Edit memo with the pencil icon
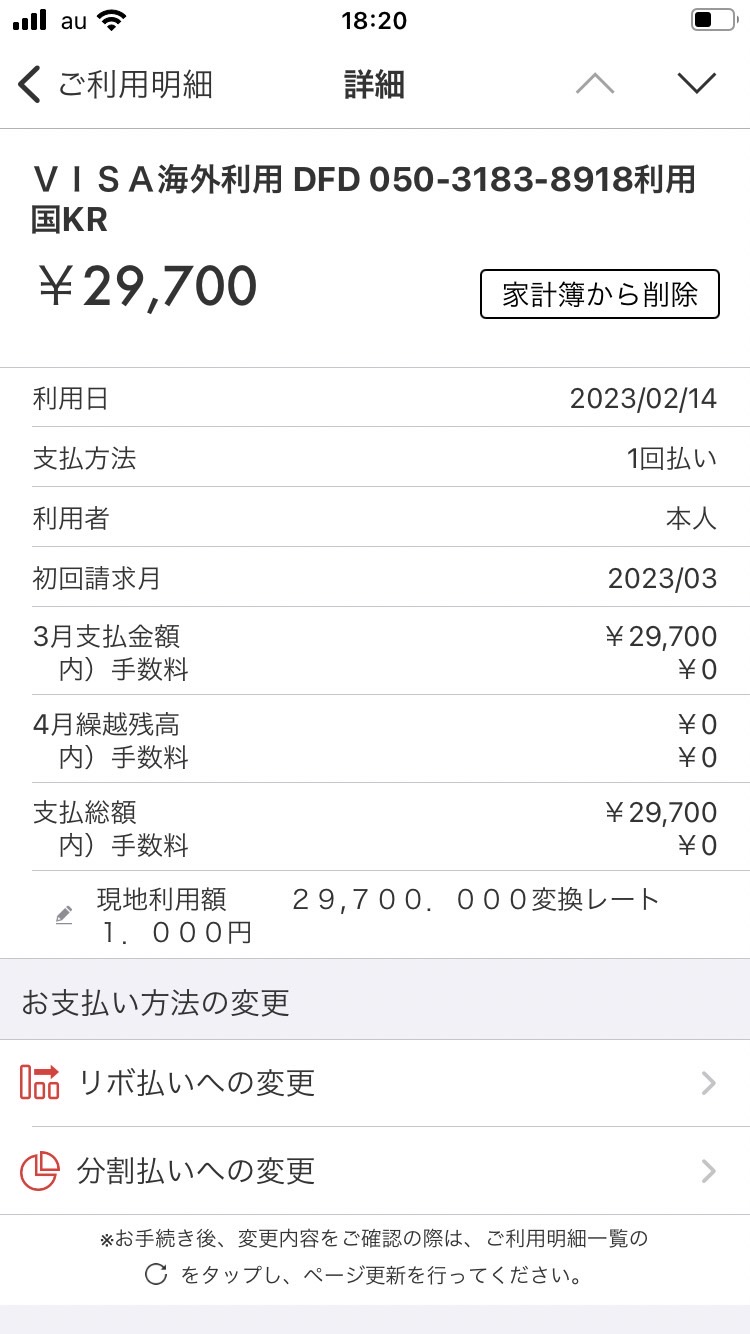This screenshot has width=750, height=1334. coord(64,914)
